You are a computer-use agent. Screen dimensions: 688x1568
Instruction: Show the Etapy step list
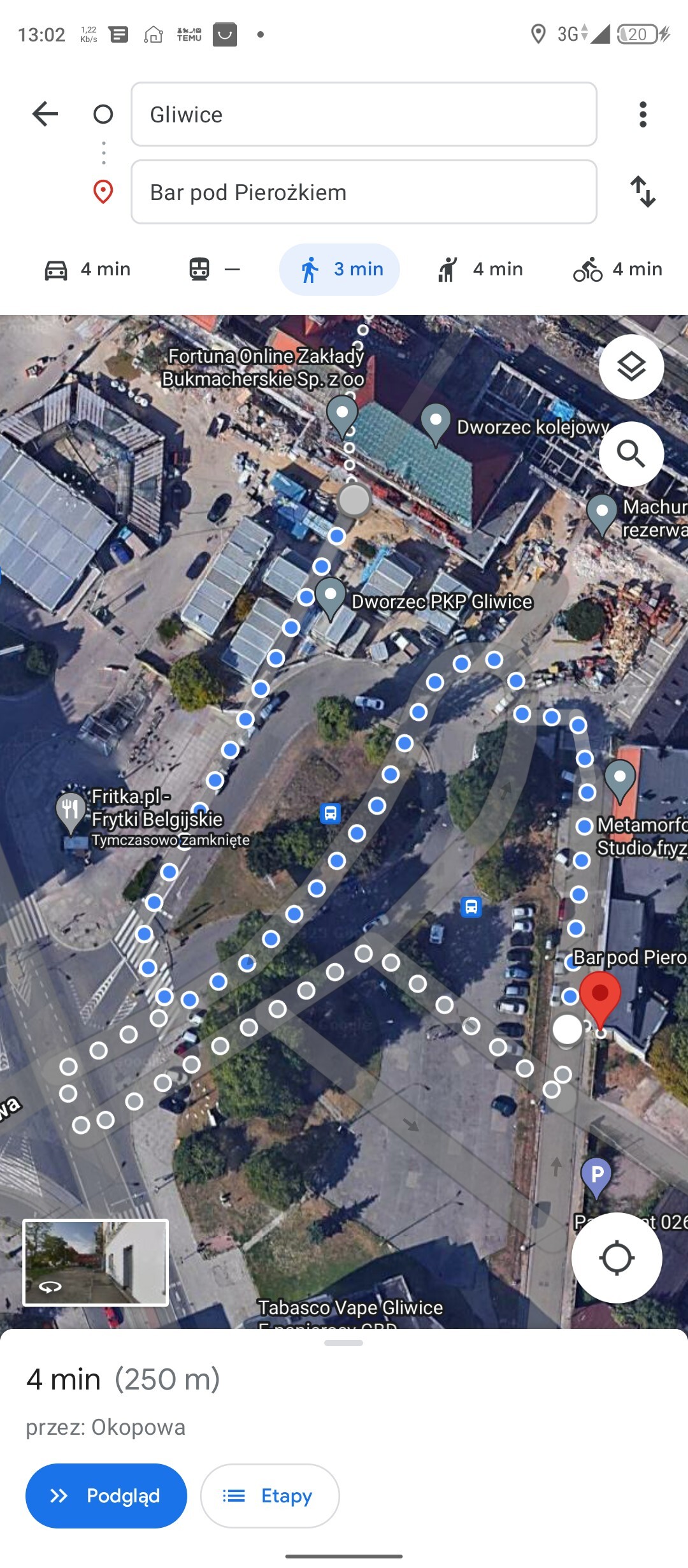tap(269, 1495)
